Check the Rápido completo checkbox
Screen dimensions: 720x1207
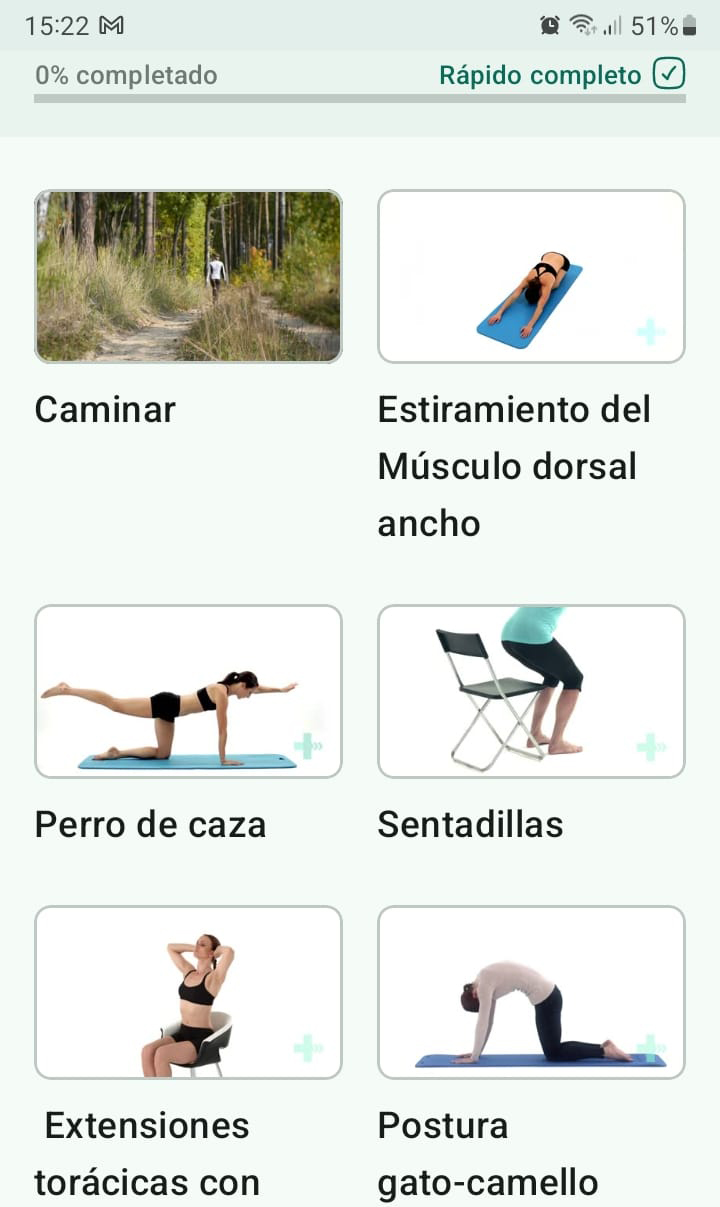tap(669, 75)
